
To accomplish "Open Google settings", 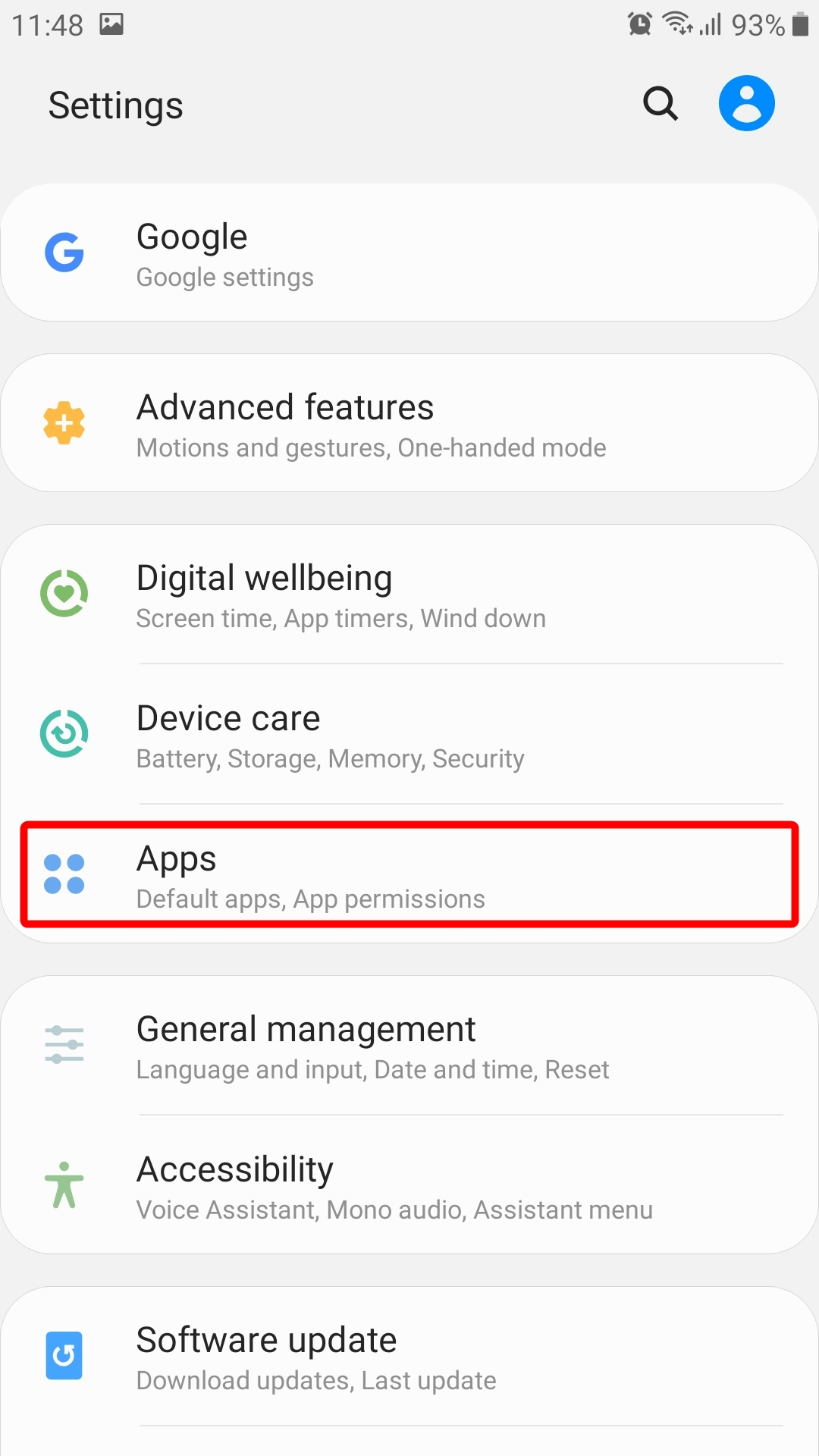I will (x=409, y=253).
